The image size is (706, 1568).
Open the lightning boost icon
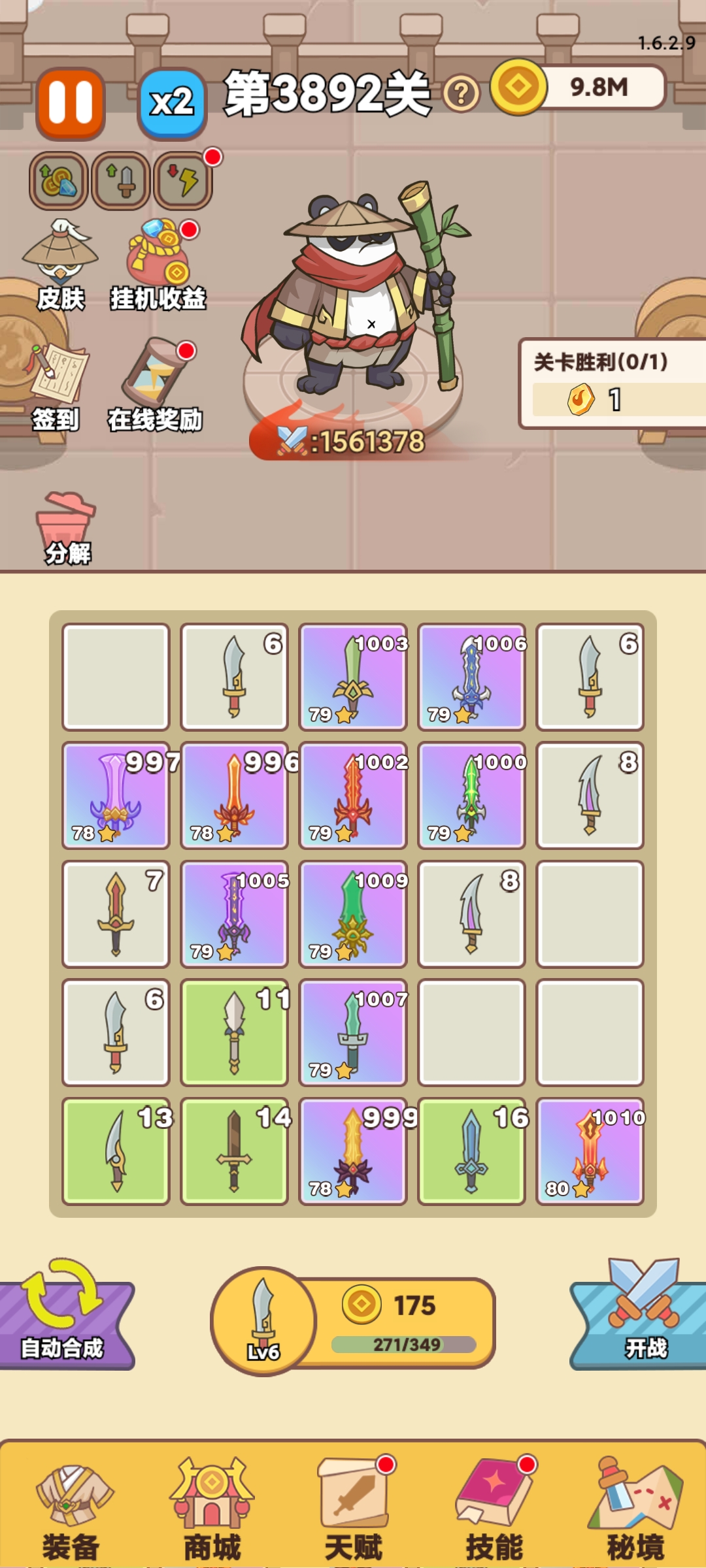pyautogui.click(x=183, y=181)
